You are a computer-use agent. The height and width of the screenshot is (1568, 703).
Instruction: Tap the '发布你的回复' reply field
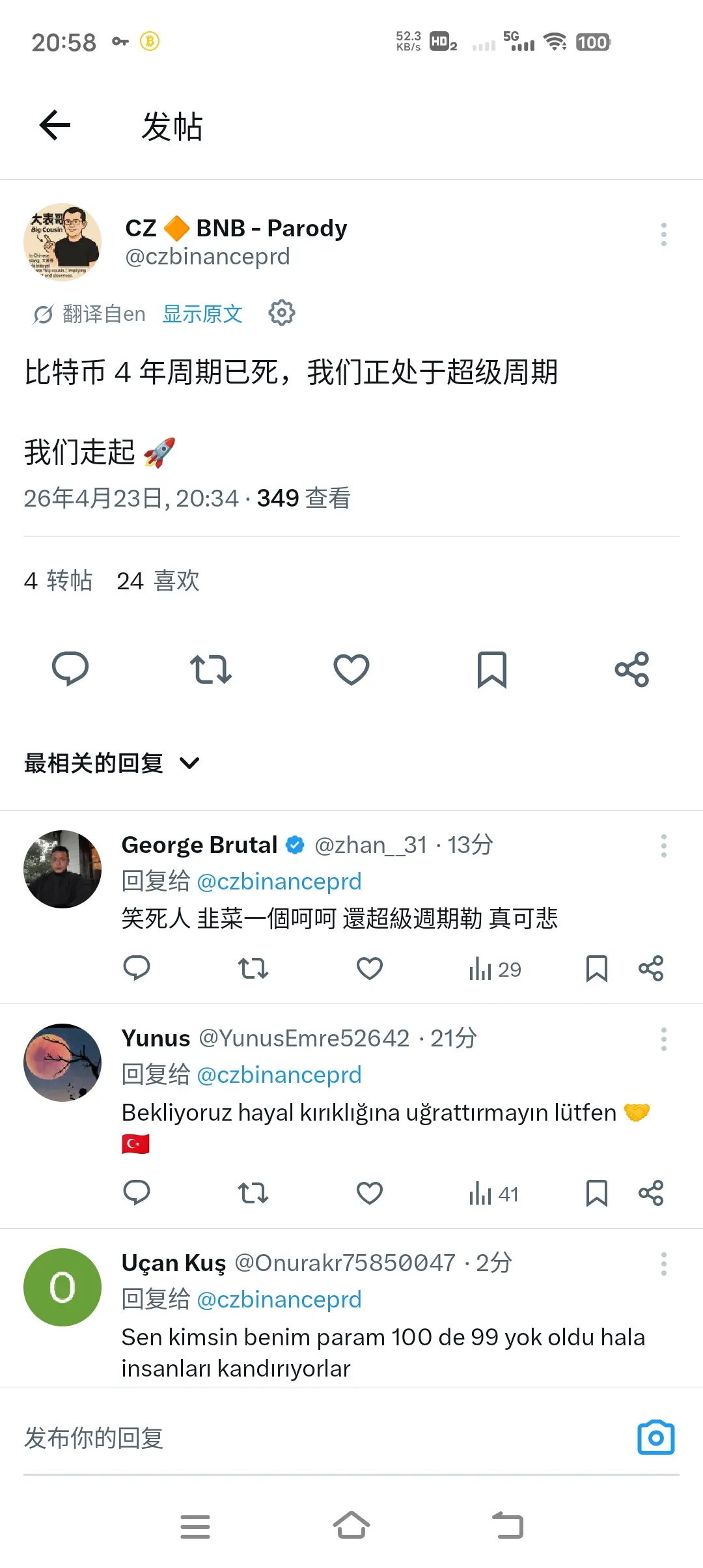93,1436
